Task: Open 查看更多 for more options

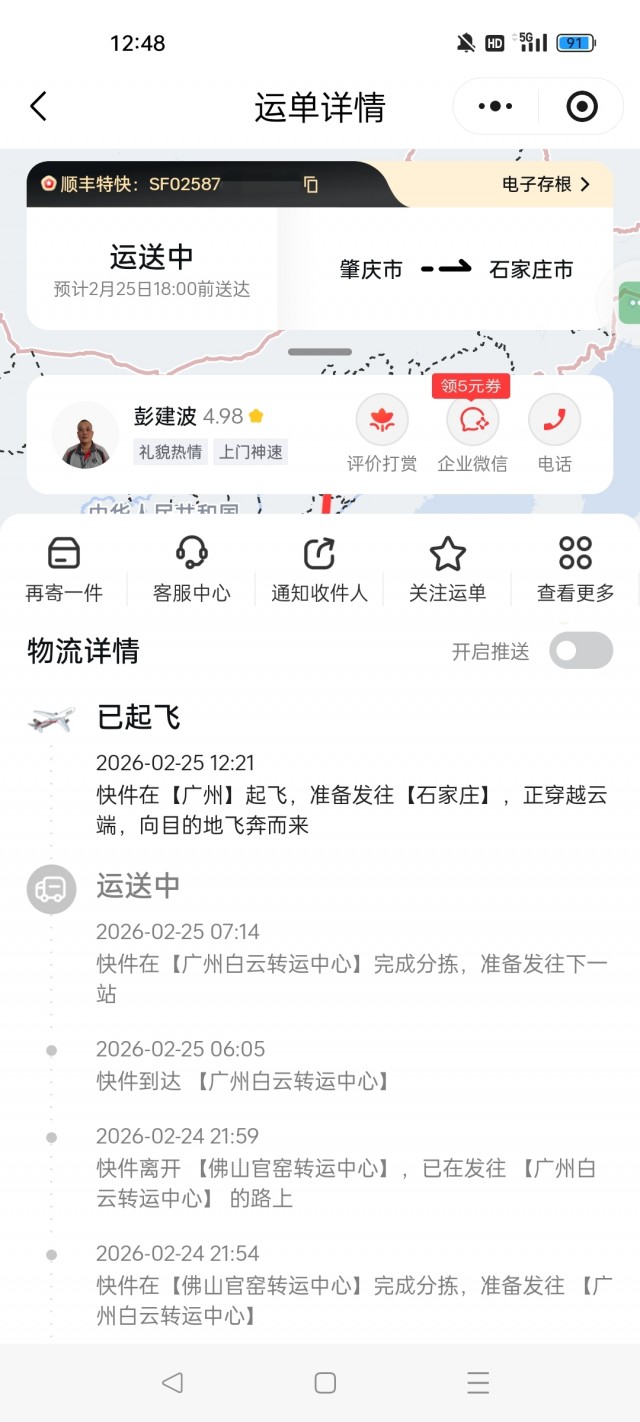Action: [575, 568]
